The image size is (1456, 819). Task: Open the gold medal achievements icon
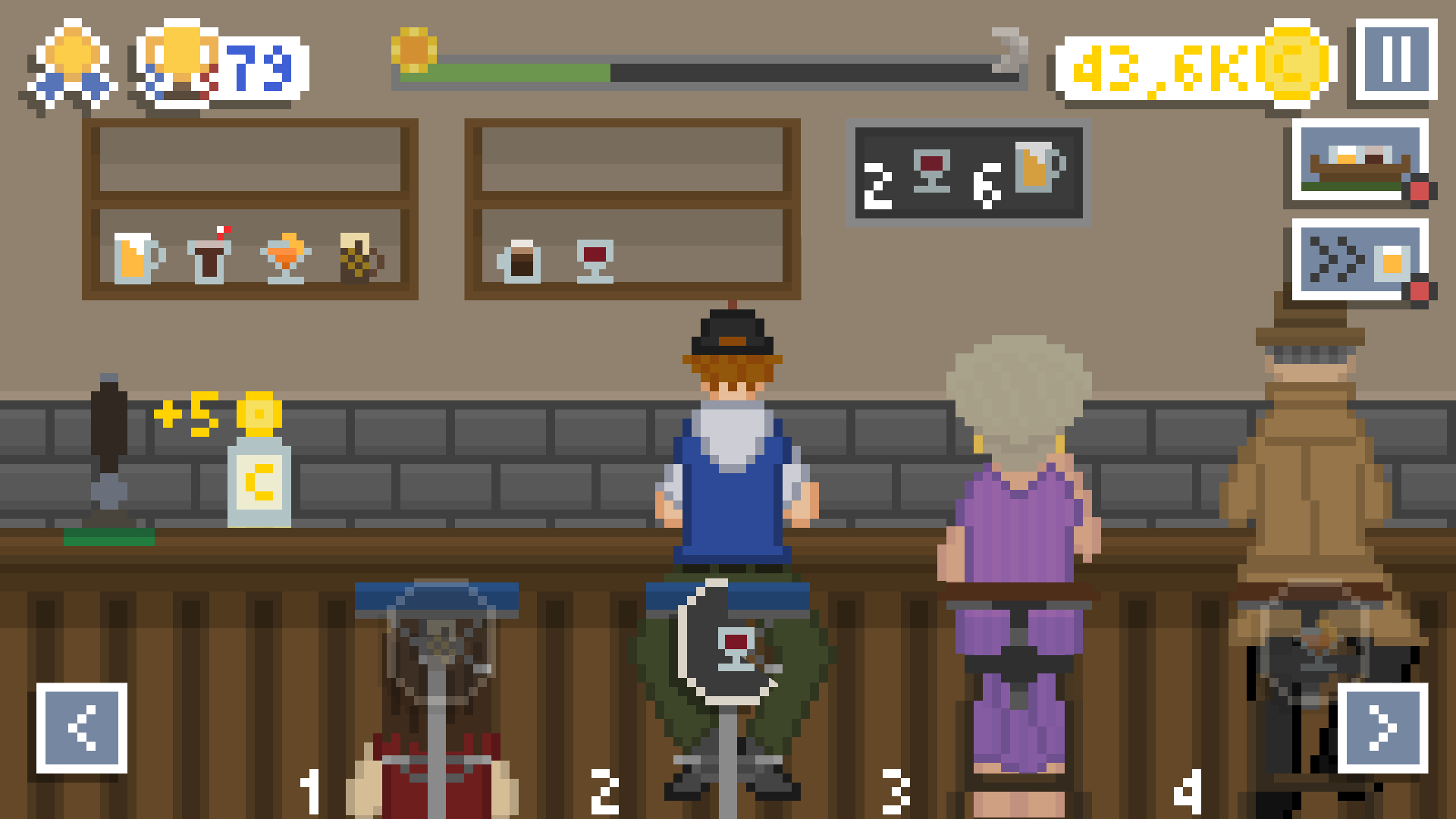coord(71,64)
